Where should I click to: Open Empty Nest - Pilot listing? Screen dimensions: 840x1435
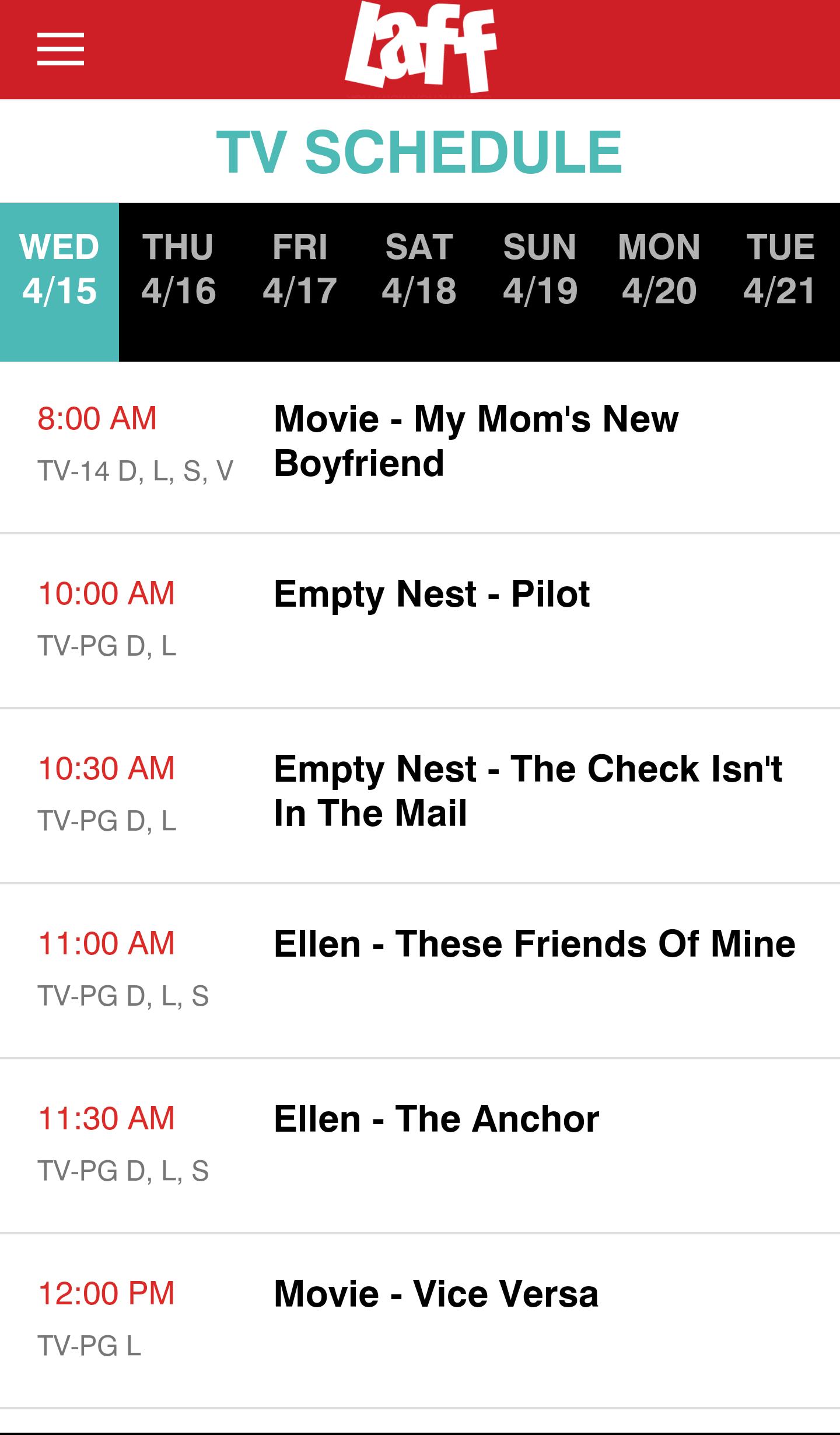[x=432, y=595]
